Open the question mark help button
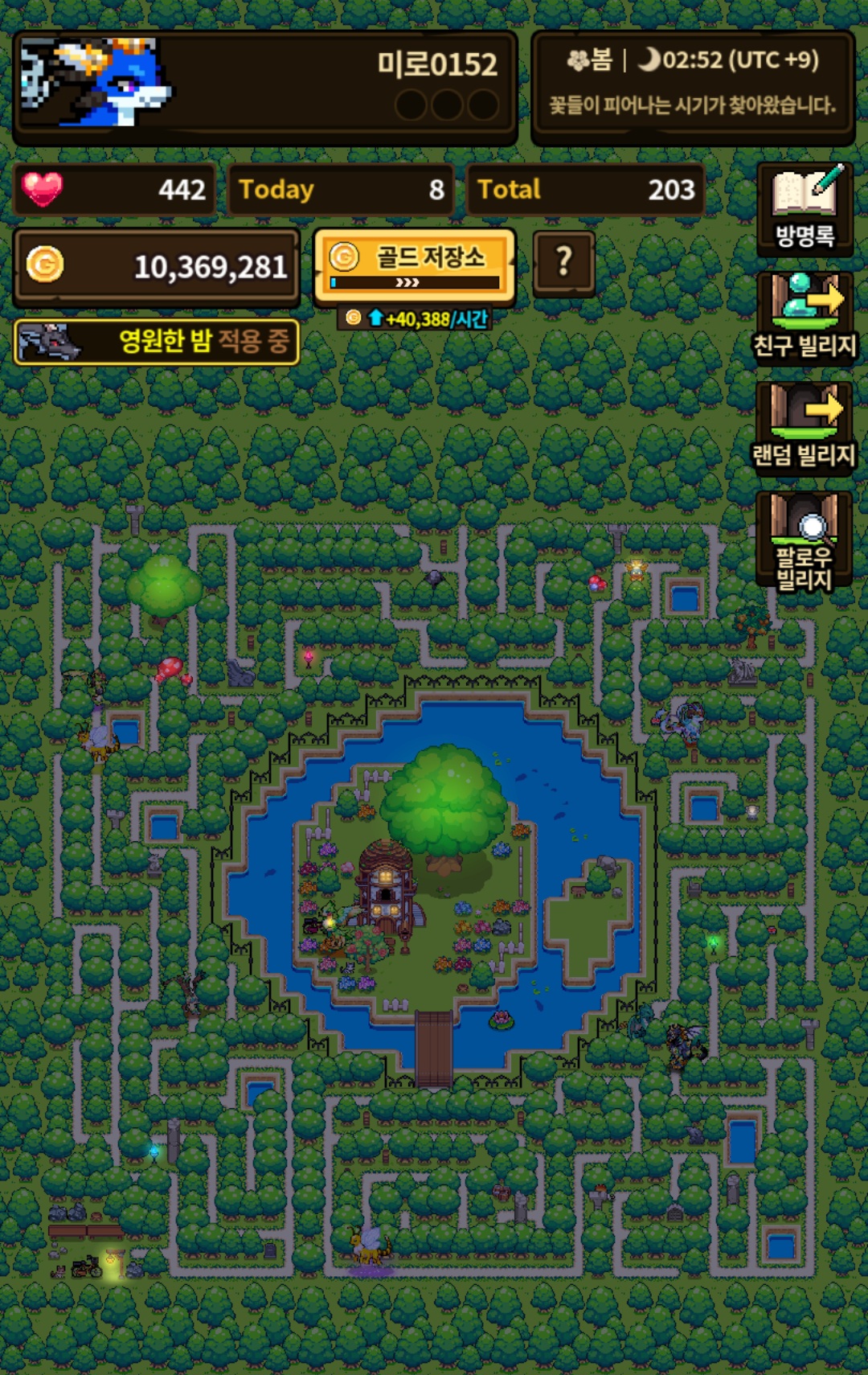Image resolution: width=868 pixels, height=1375 pixels. [x=564, y=263]
